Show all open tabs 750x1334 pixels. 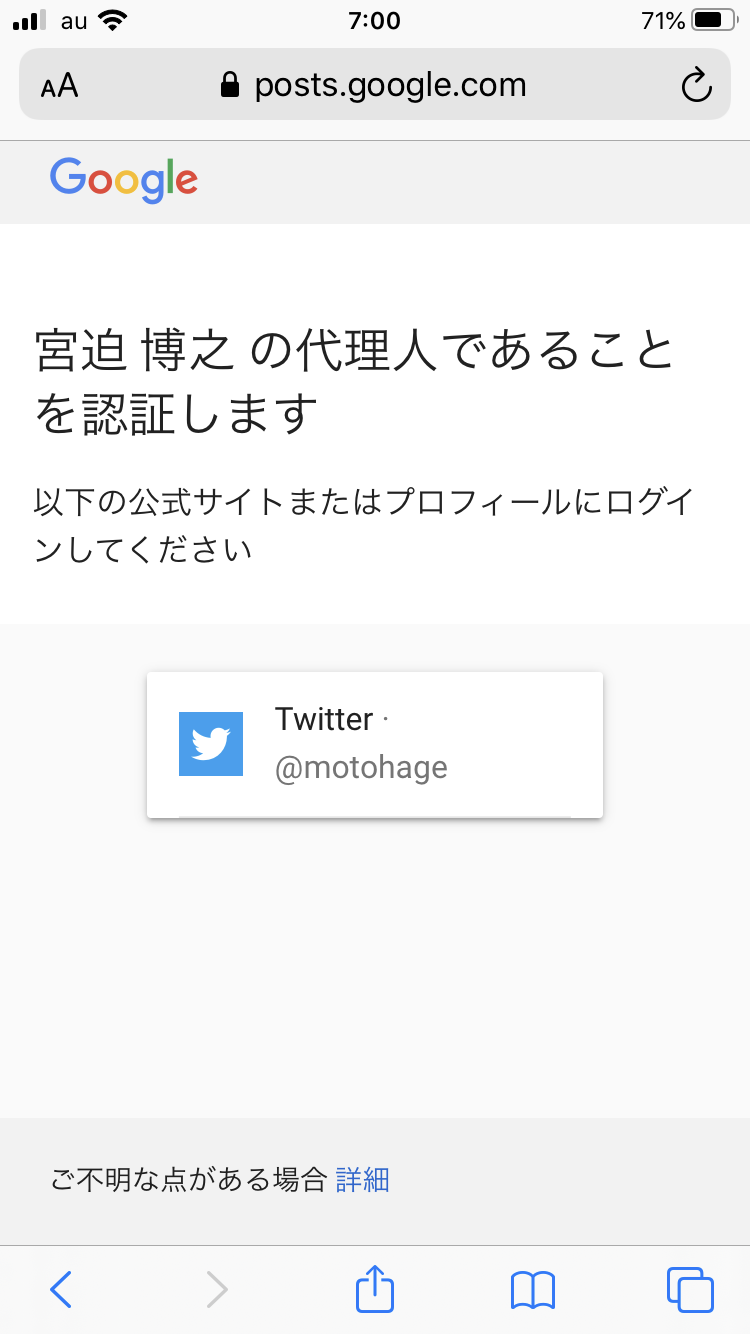point(689,1289)
